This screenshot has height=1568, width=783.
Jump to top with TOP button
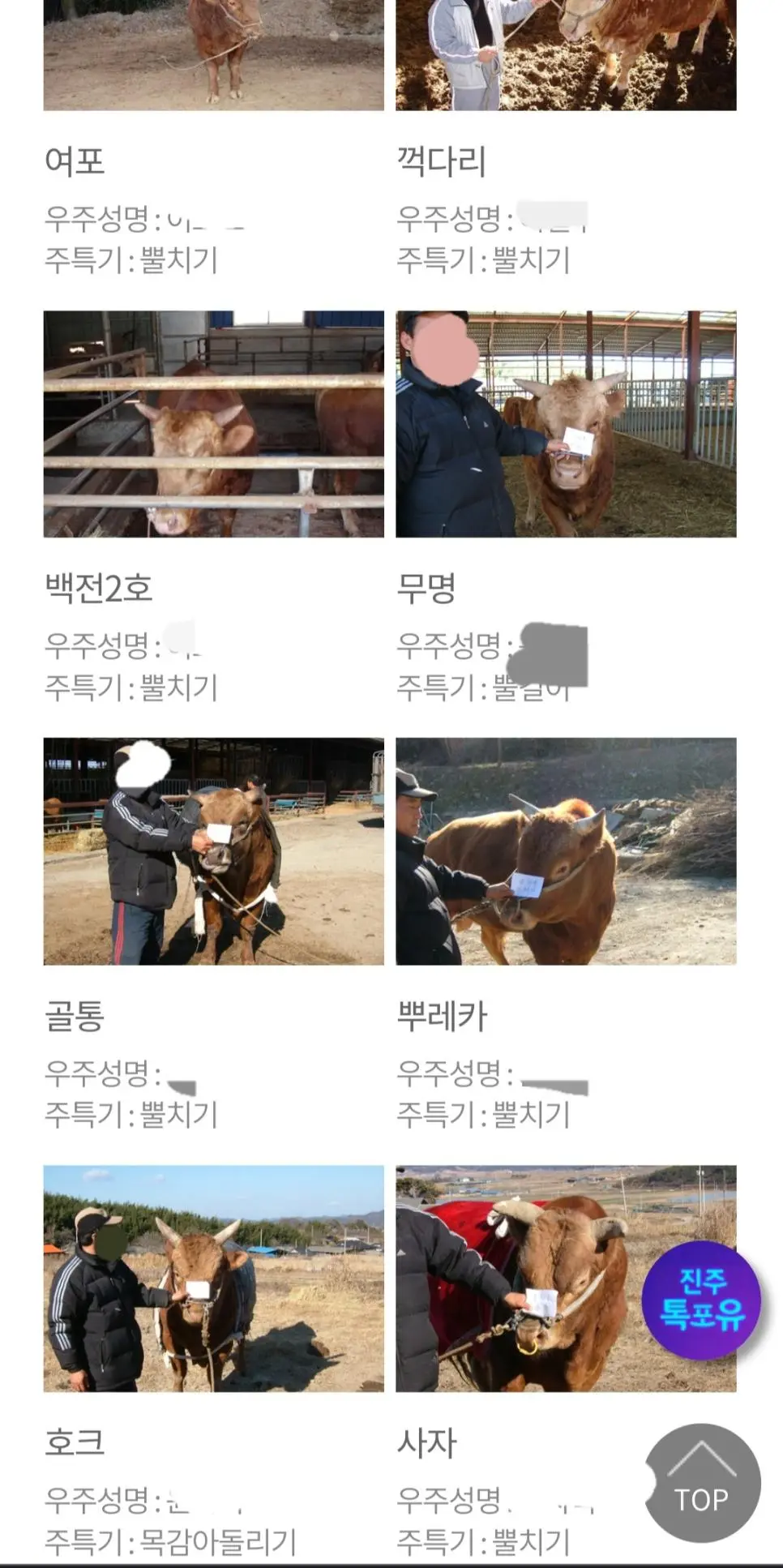pos(702,1483)
